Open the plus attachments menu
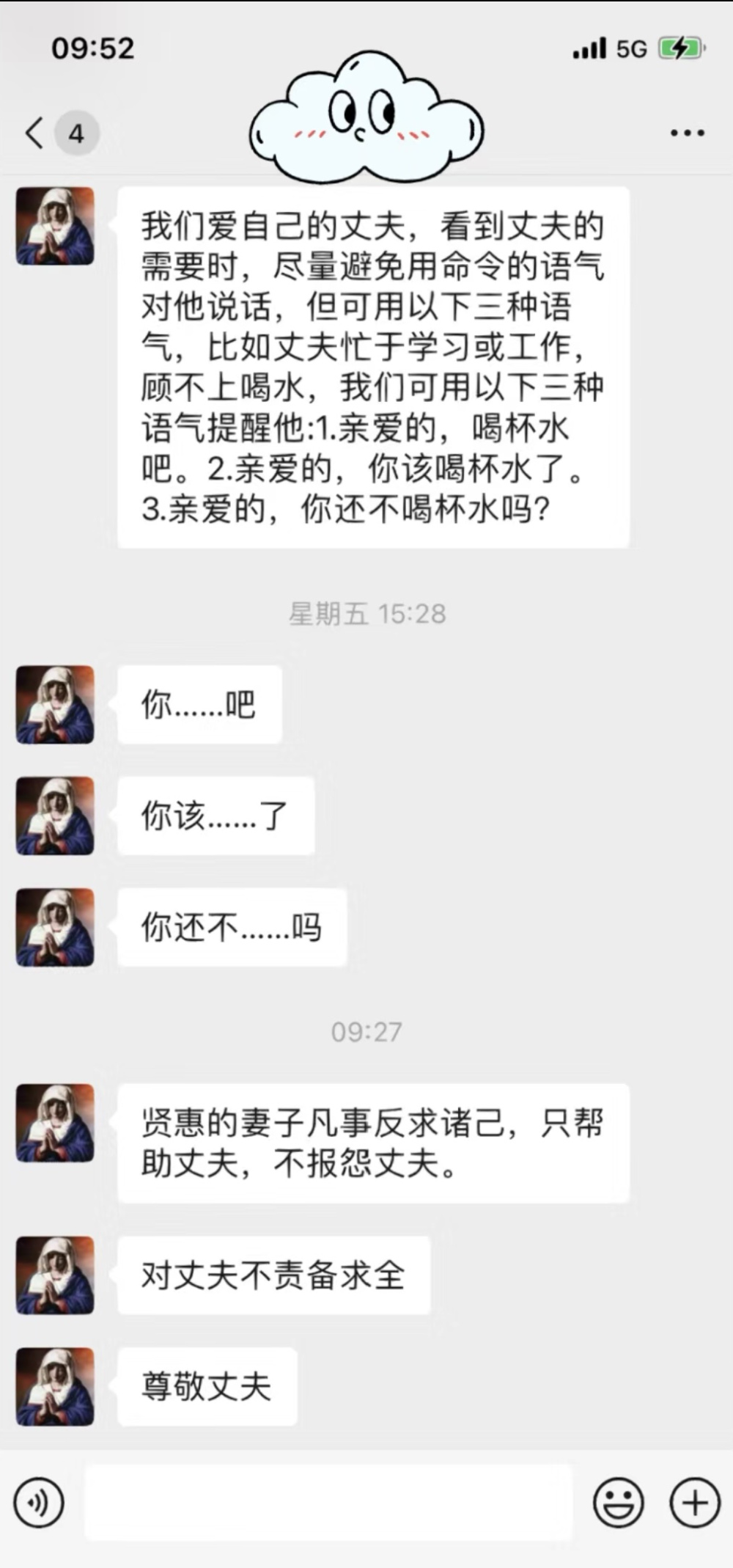 coord(694,1503)
